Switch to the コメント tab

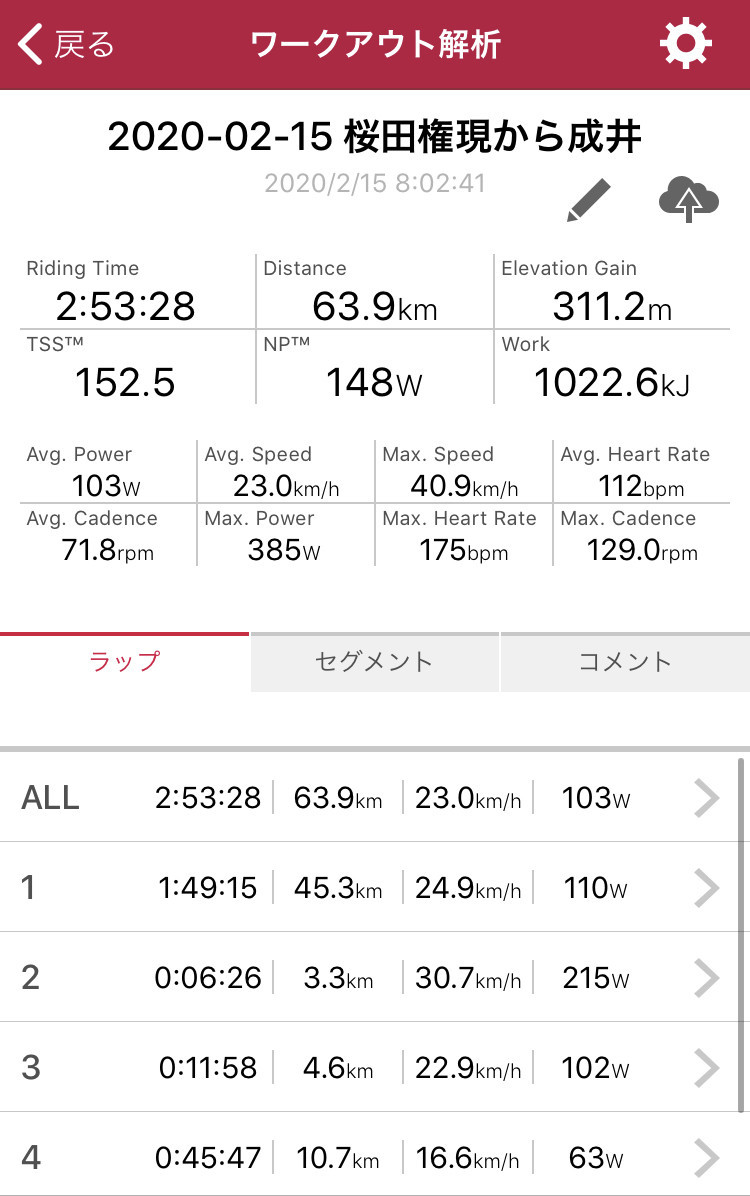pyautogui.click(x=625, y=662)
